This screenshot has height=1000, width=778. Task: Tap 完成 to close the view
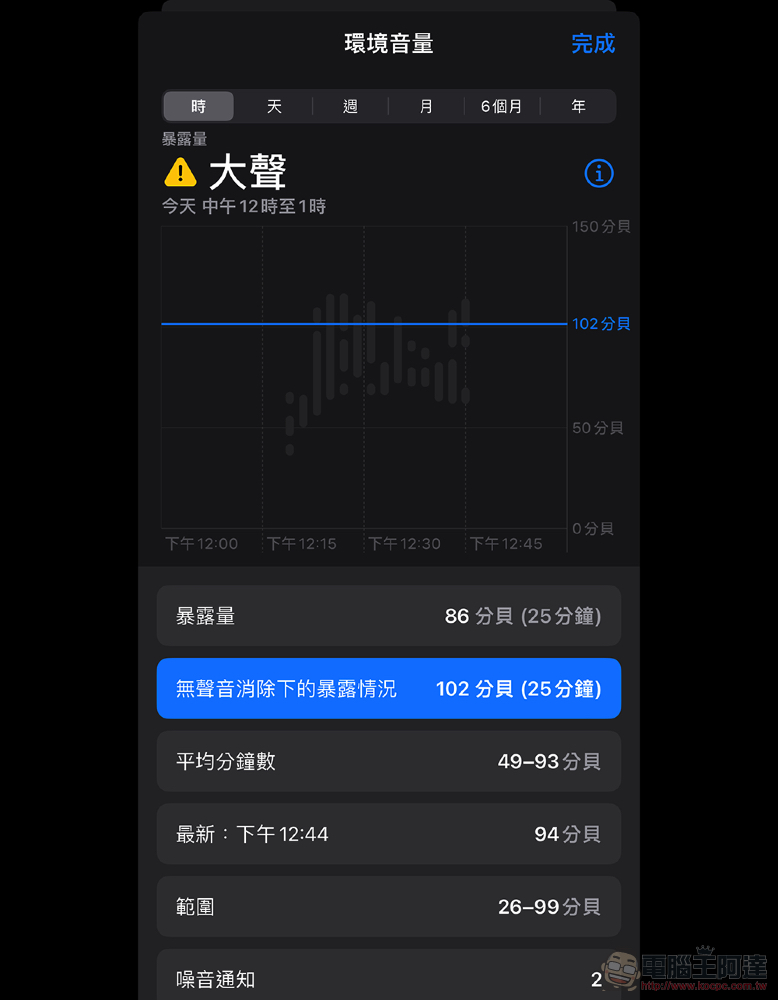point(592,44)
